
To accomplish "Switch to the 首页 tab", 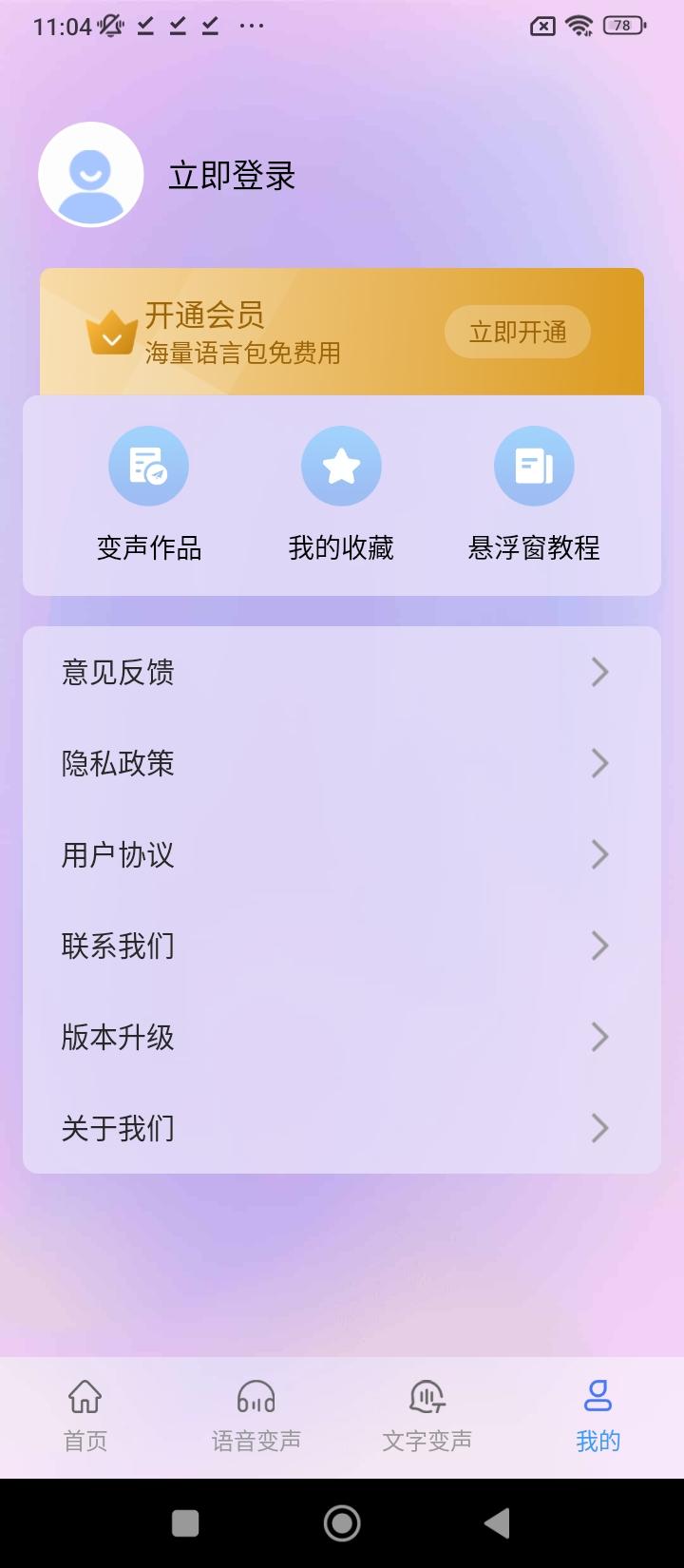I will click(x=85, y=1416).
